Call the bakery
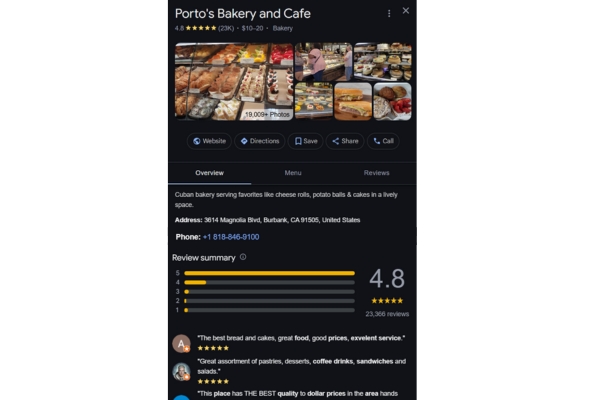This screenshot has height=400, width=600. (382, 141)
